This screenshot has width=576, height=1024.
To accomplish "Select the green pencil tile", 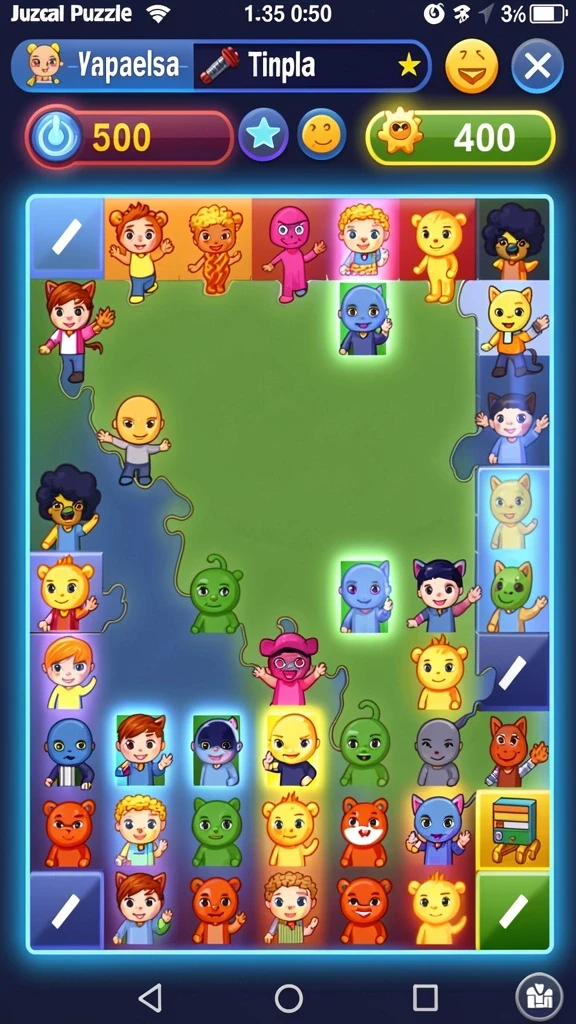I will [x=513, y=911].
